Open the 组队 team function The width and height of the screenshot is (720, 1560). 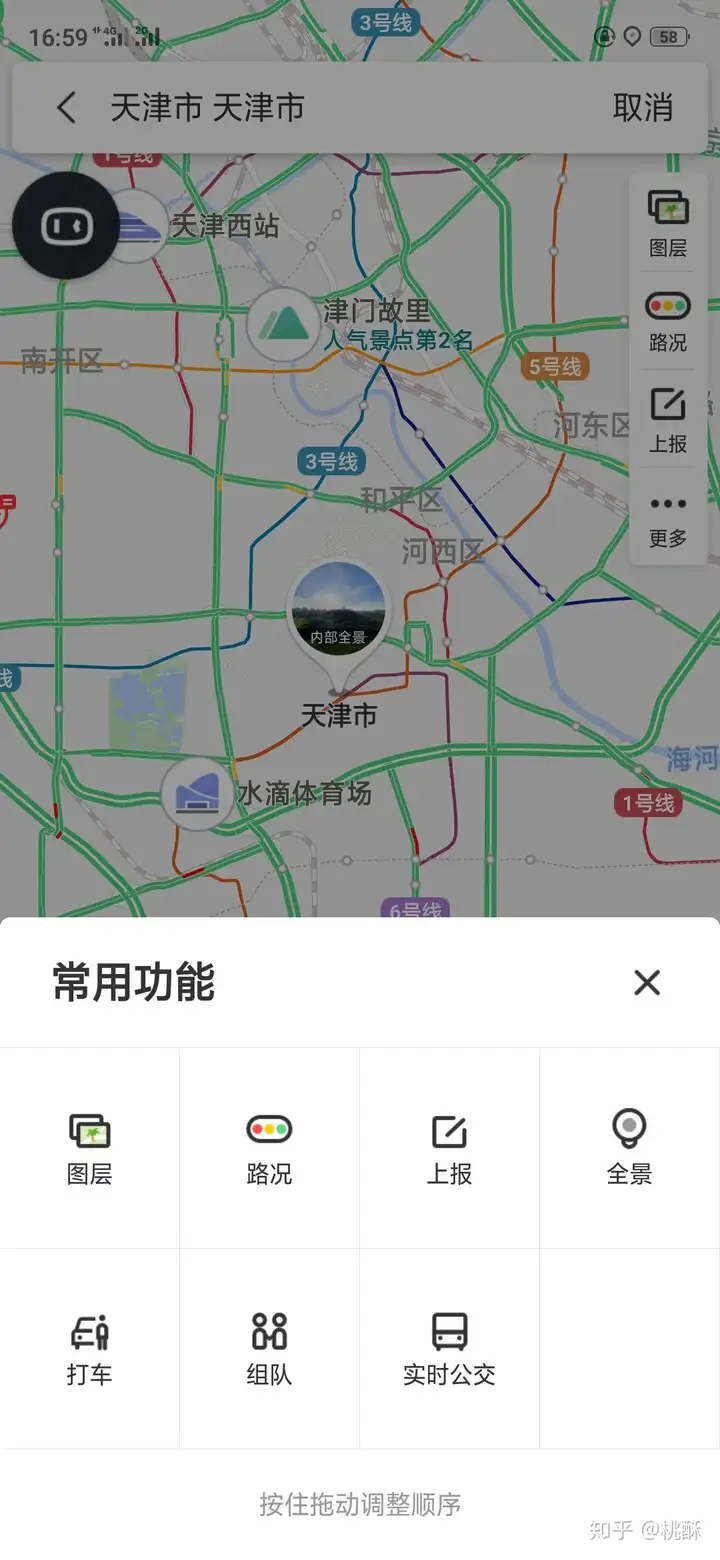click(269, 1349)
